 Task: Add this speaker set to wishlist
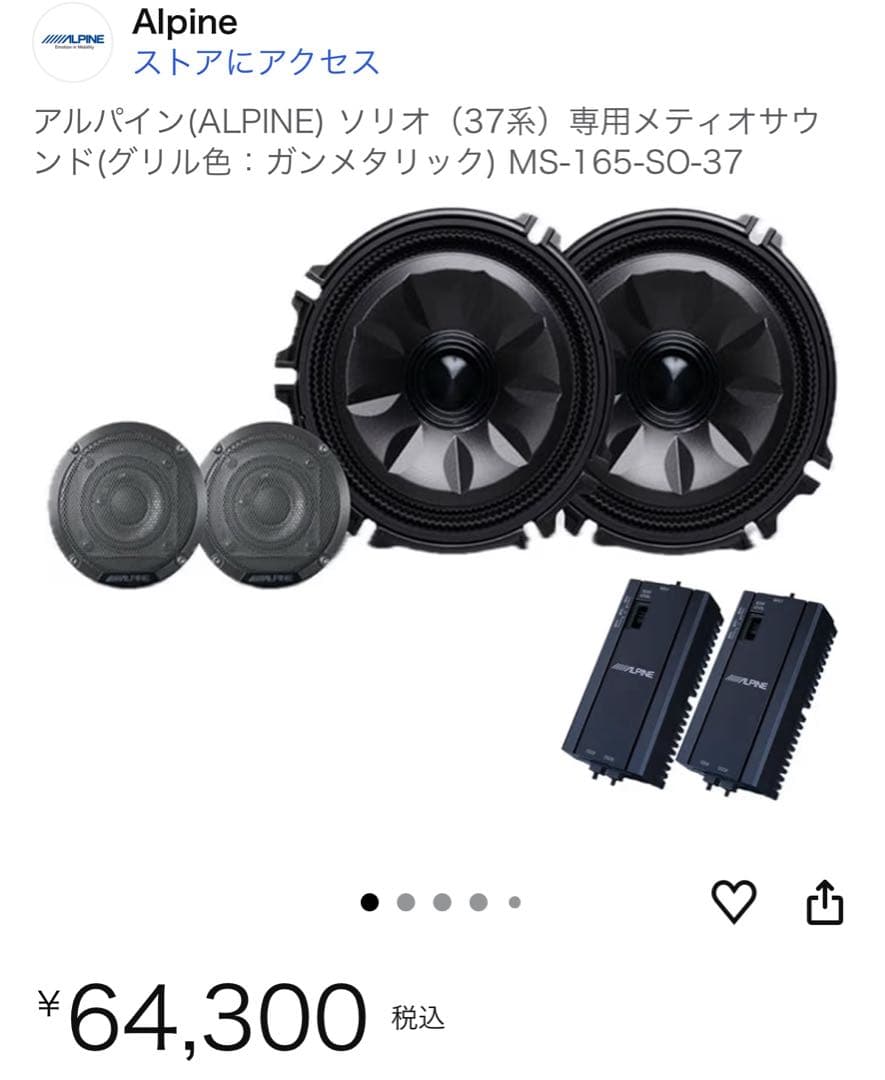(x=734, y=903)
